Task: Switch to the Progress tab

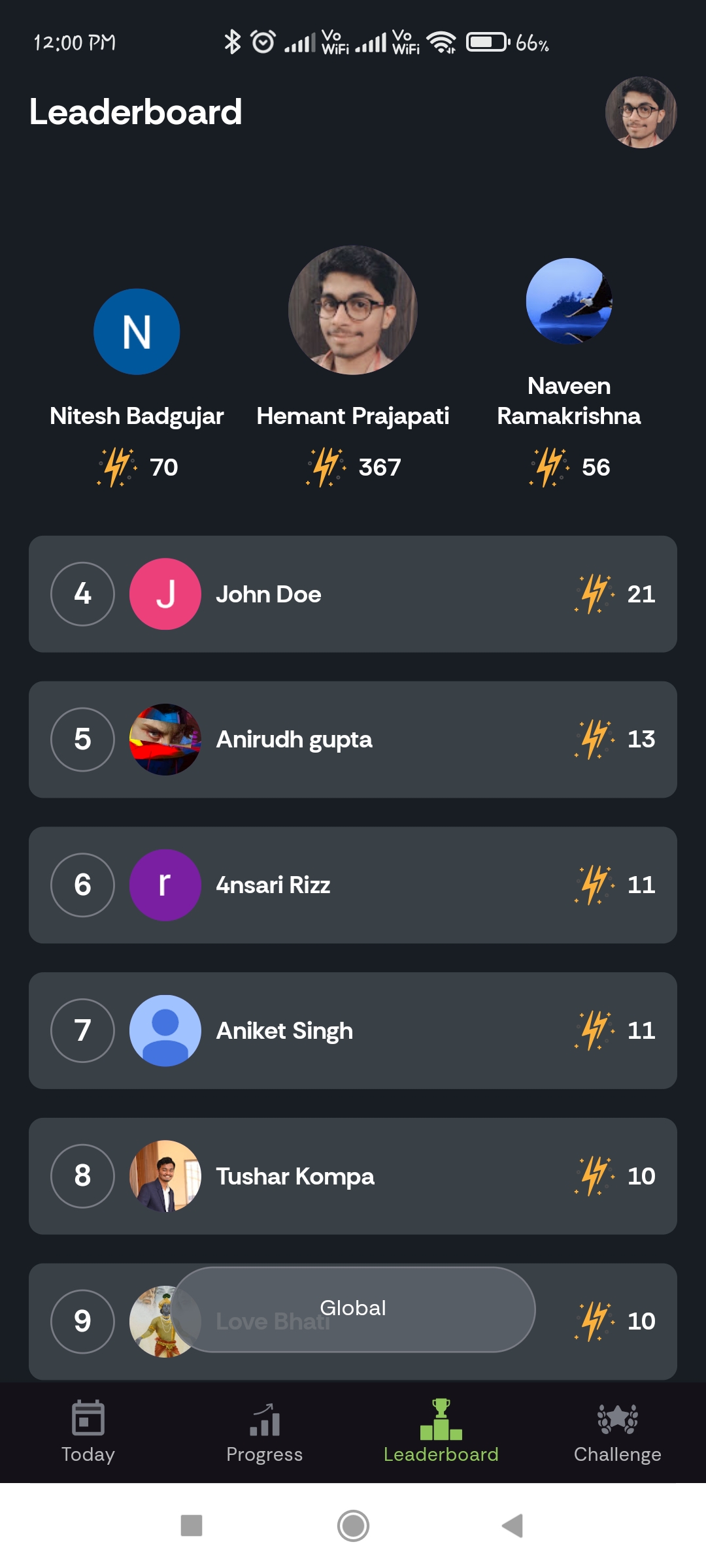Action: tap(265, 1432)
